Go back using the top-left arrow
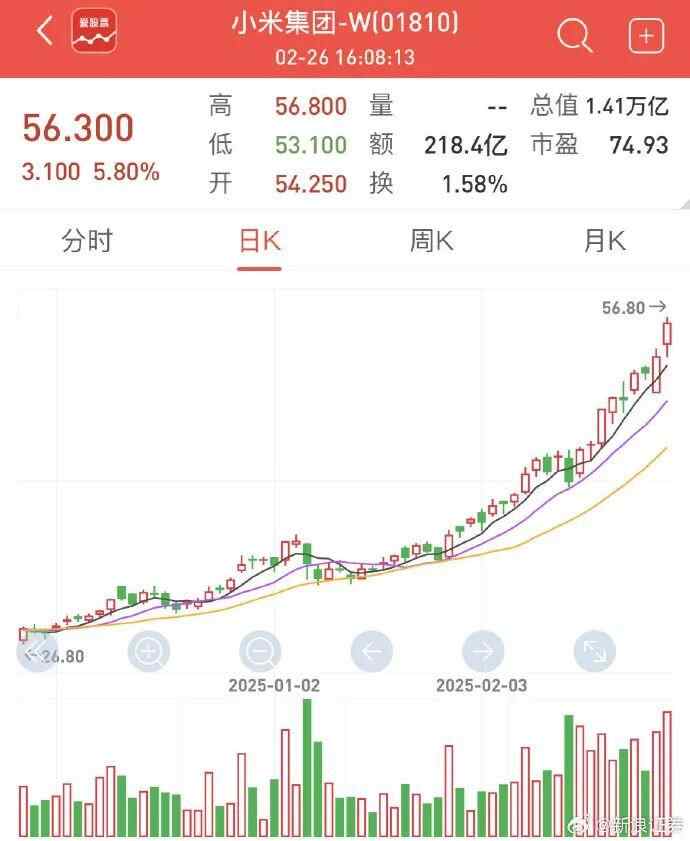Viewport: 690px width, 841px height. pyautogui.click(x=44, y=33)
